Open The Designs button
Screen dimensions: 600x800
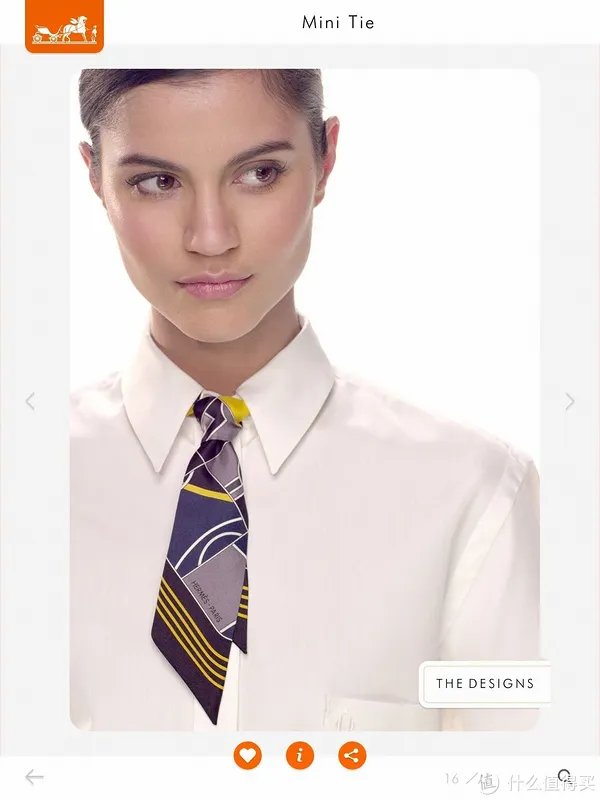coord(485,684)
